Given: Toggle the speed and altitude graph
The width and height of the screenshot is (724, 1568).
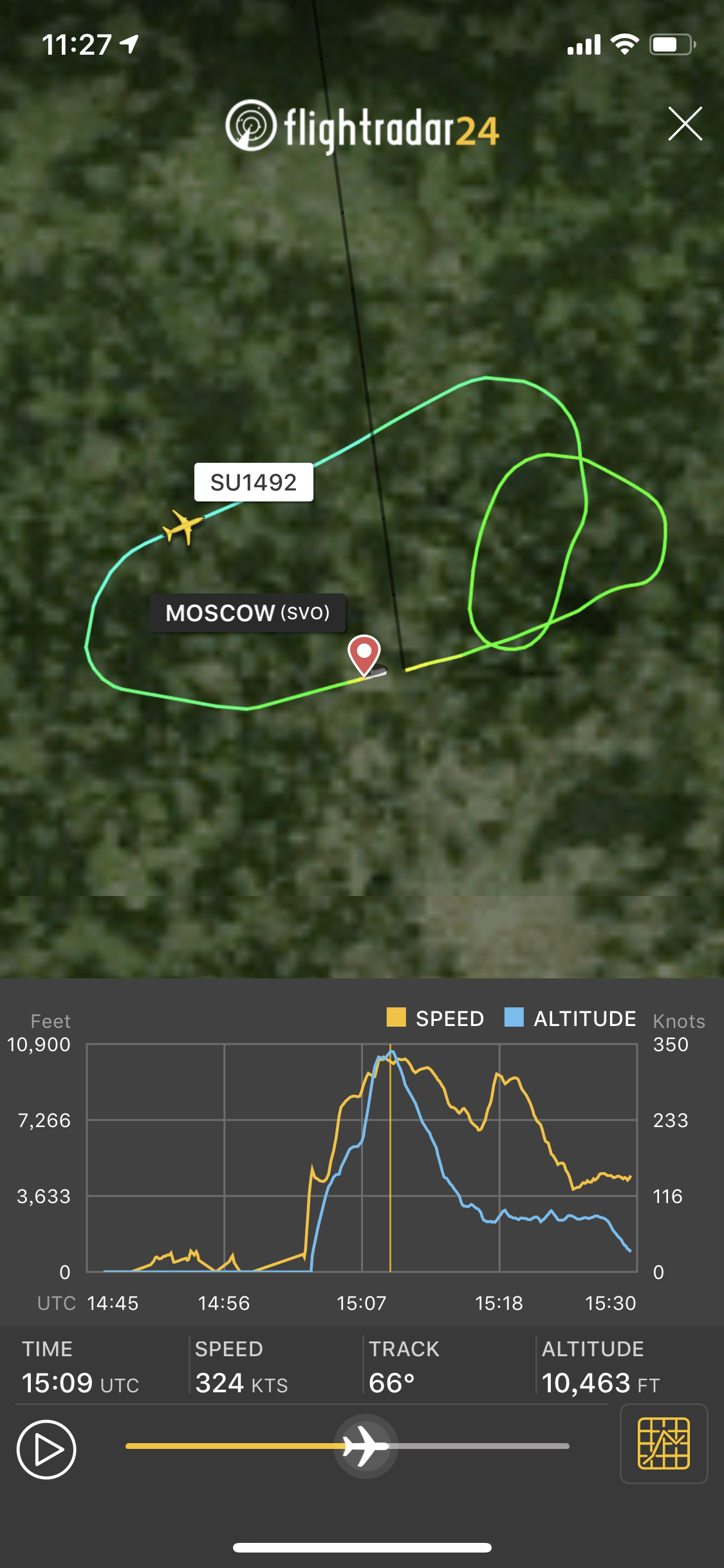Looking at the screenshot, I should [664, 1443].
